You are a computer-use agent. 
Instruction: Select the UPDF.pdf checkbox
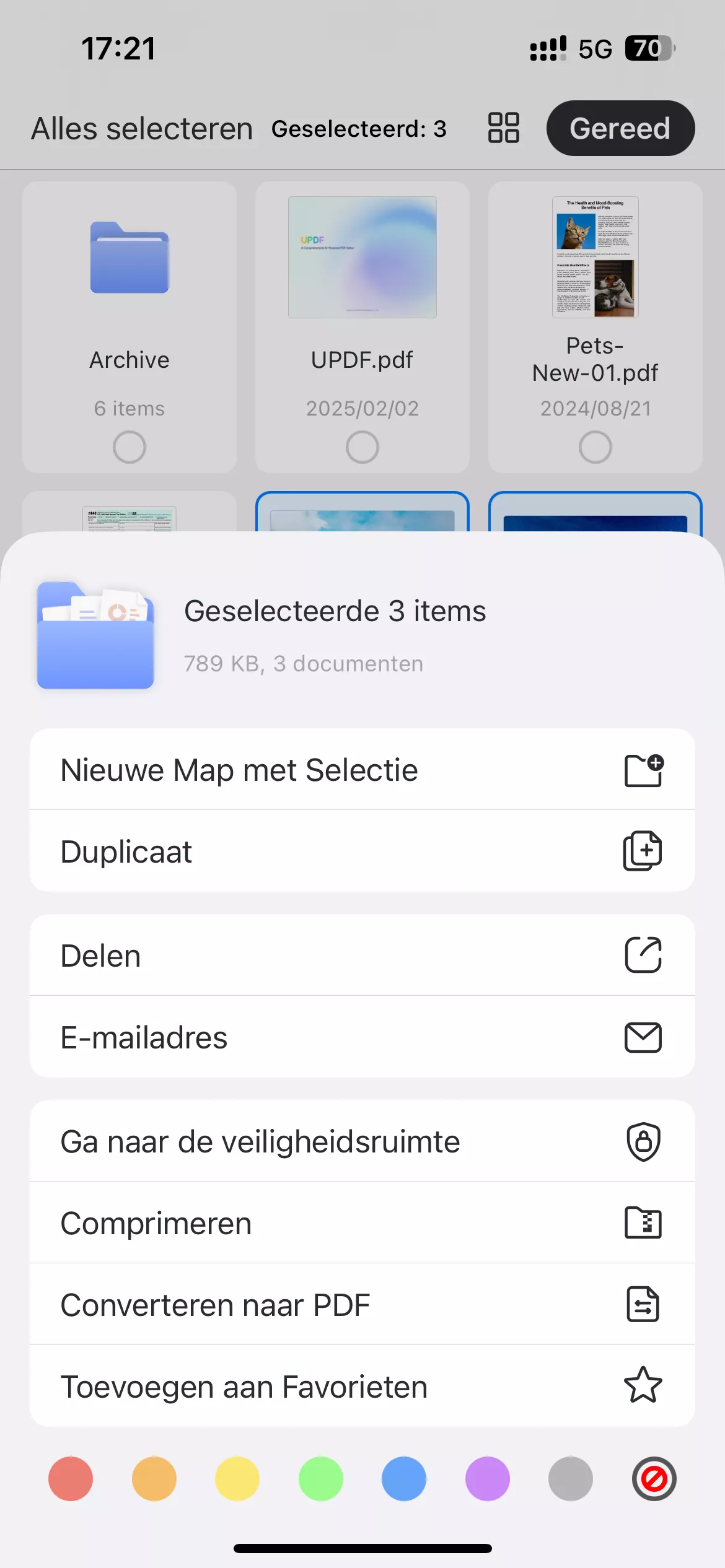click(x=362, y=447)
